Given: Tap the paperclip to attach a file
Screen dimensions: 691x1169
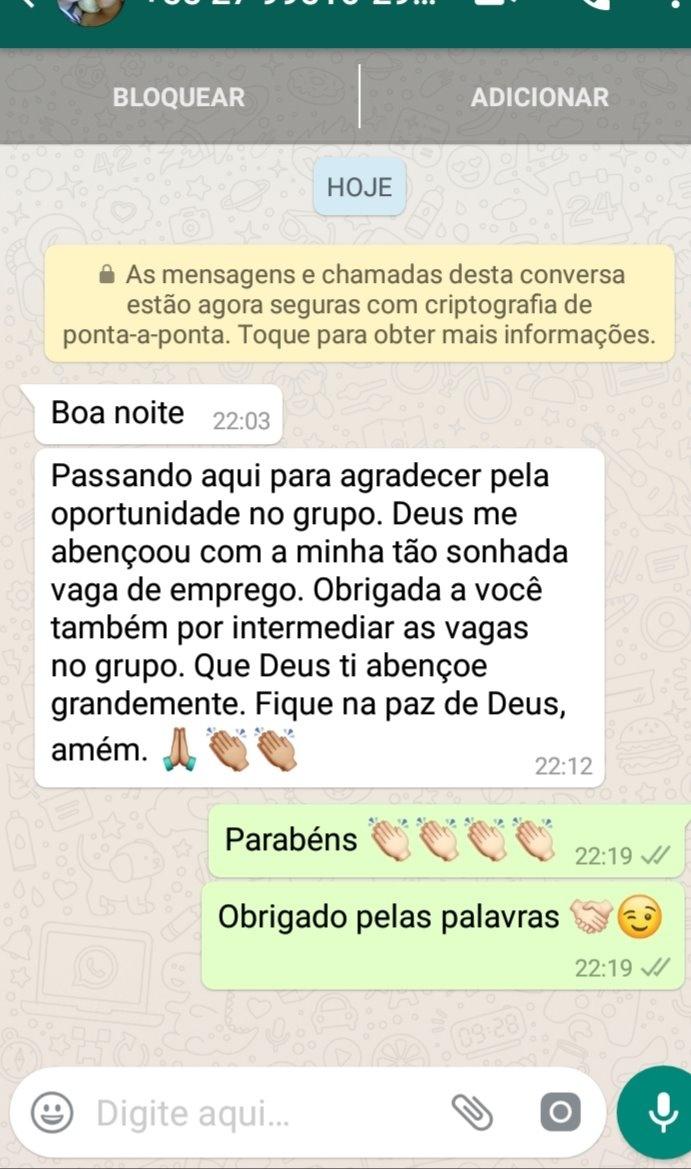Looking at the screenshot, I should coord(472,1111).
